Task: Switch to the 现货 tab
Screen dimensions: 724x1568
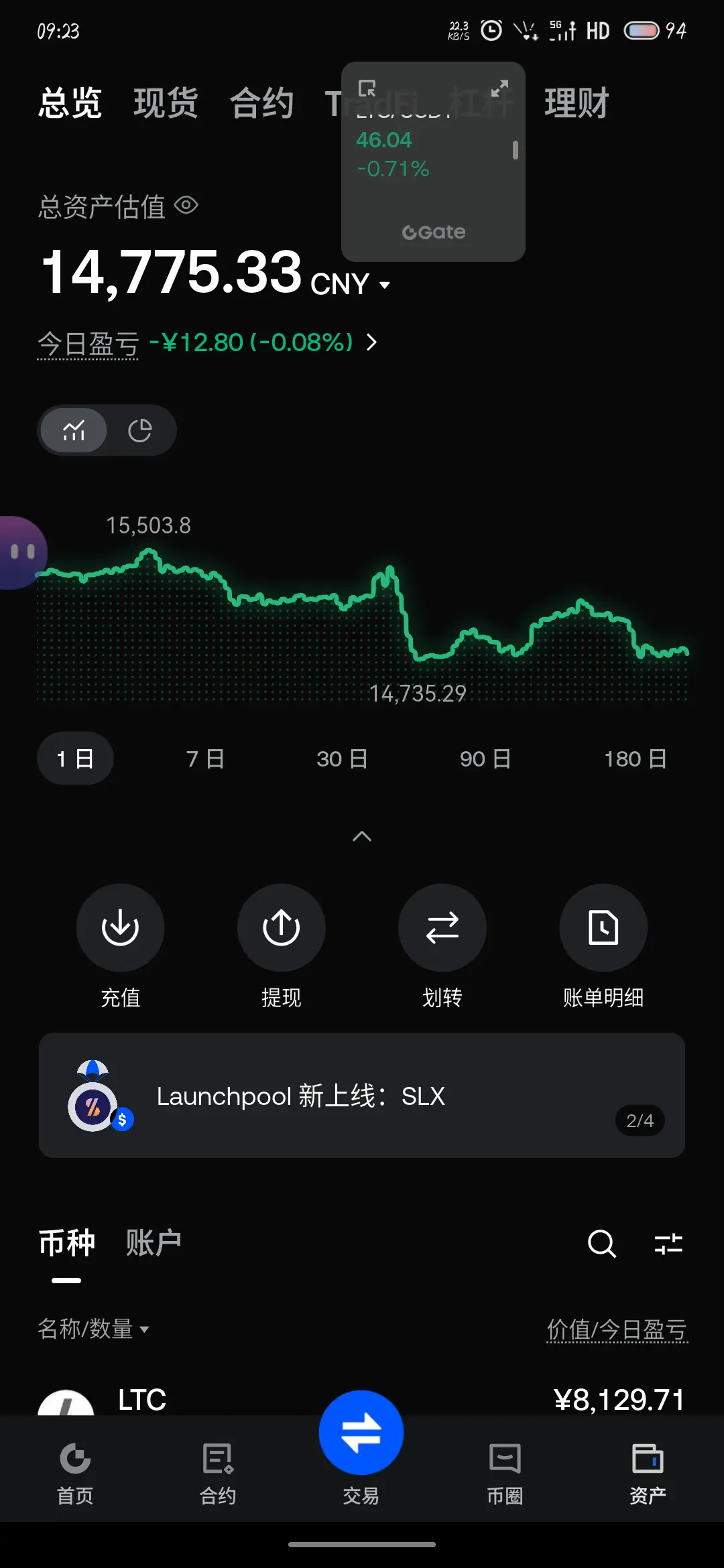Action: [166, 103]
